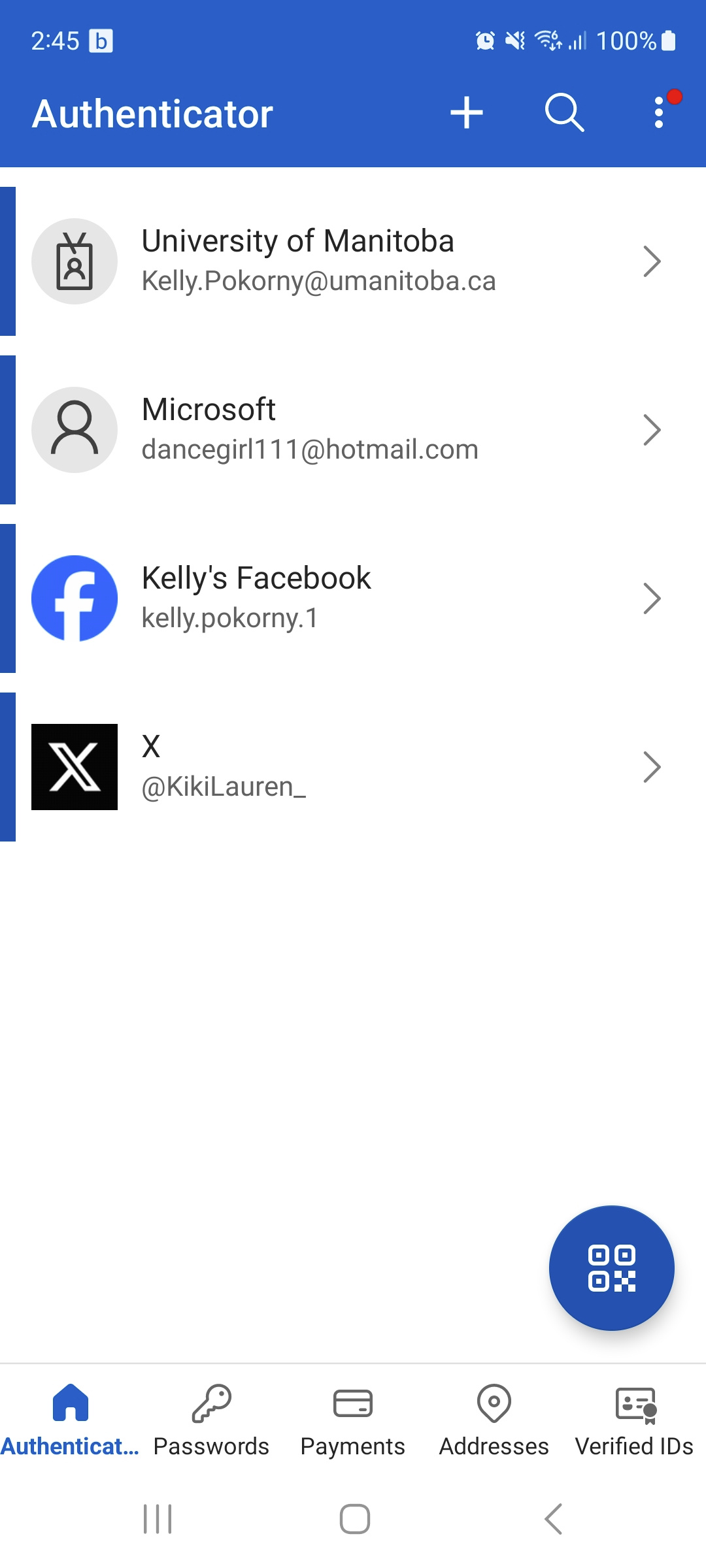Image resolution: width=706 pixels, height=1568 pixels.
Task: Open the overflow menu
Action: 659,113
